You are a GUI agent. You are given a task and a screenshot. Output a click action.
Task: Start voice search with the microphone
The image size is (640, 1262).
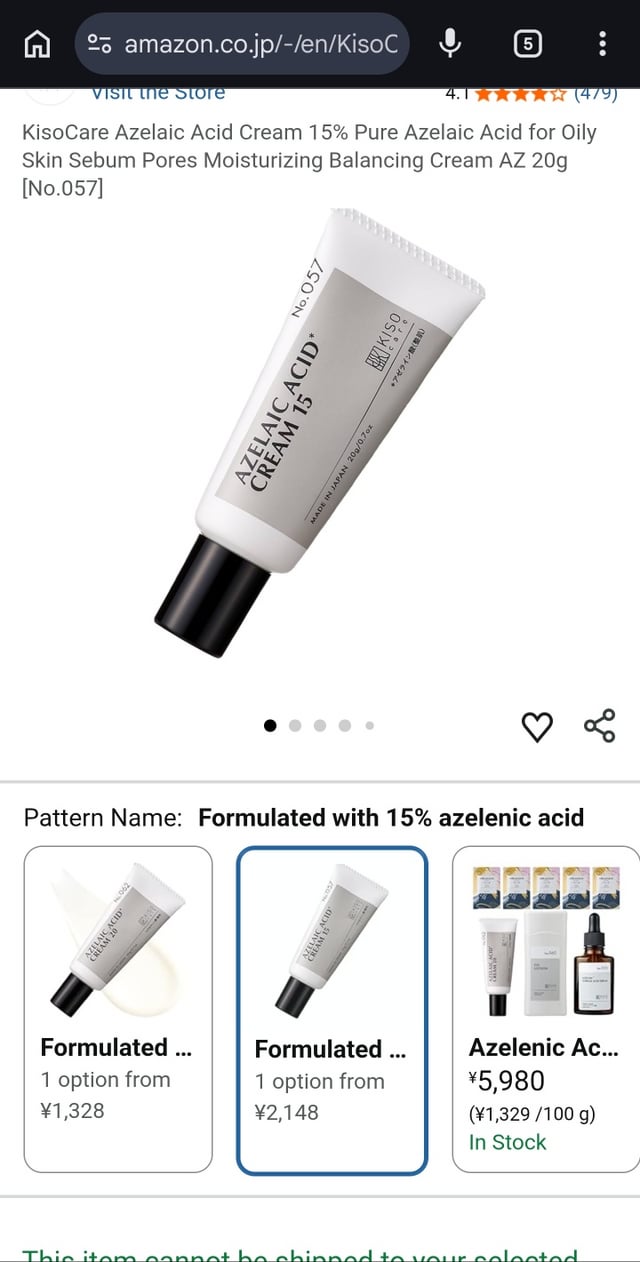451,44
